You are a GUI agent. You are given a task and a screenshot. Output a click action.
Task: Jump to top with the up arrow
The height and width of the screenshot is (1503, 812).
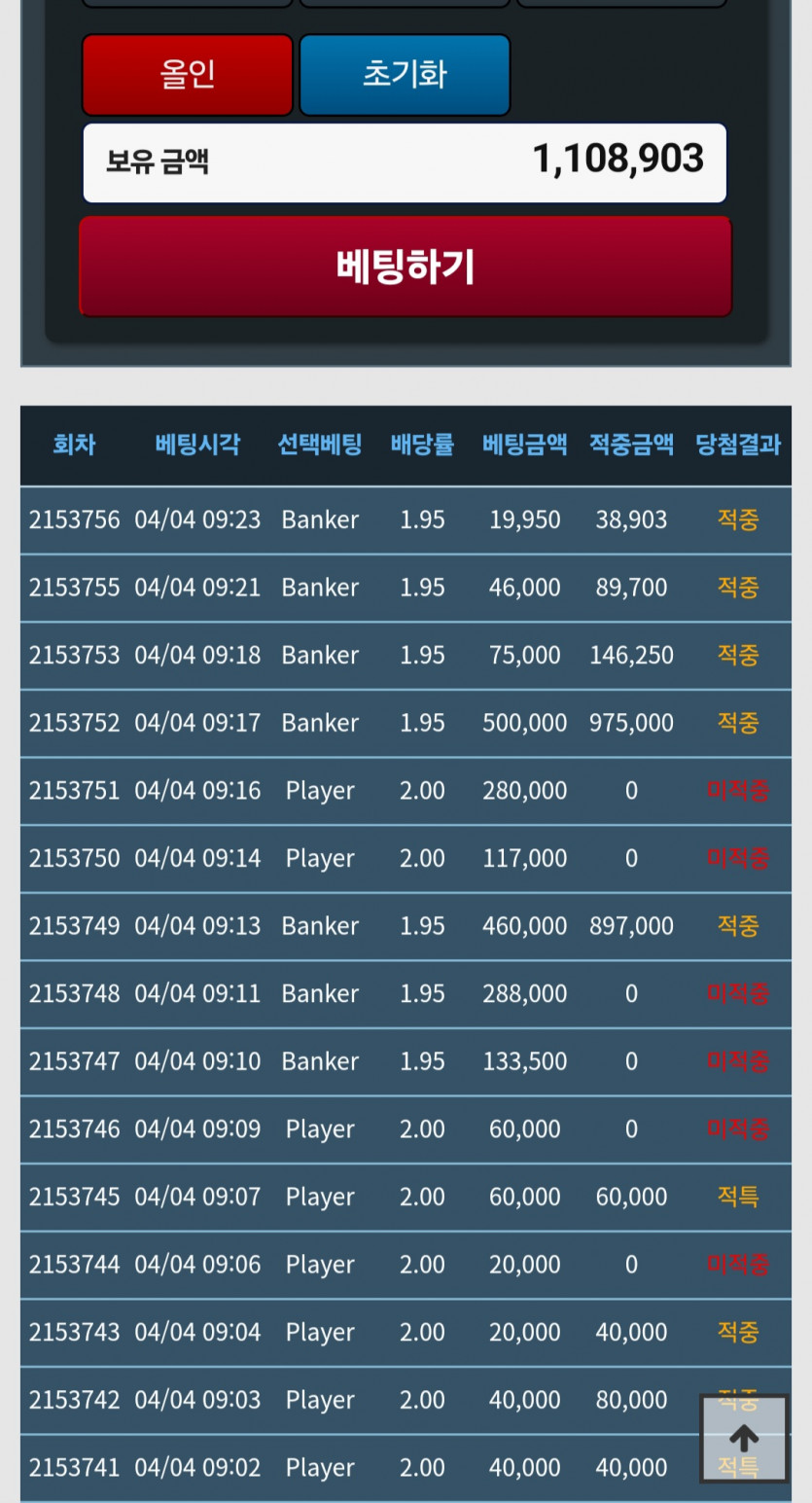coord(744,1439)
